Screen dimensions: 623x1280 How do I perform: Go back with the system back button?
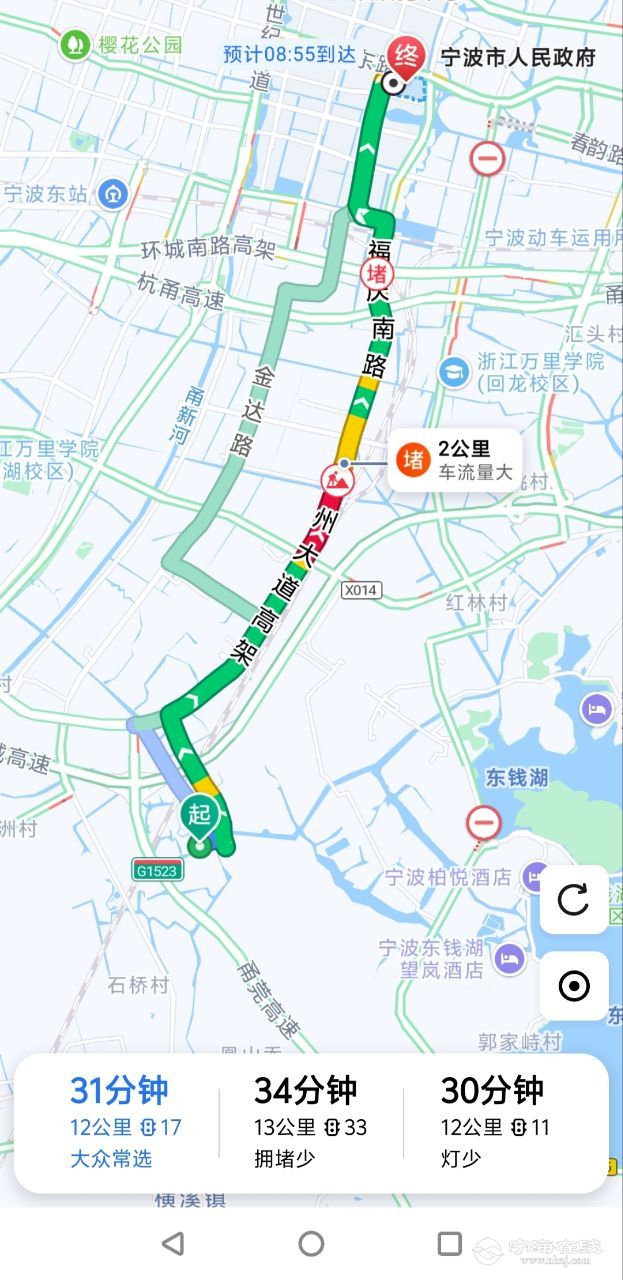click(173, 1243)
